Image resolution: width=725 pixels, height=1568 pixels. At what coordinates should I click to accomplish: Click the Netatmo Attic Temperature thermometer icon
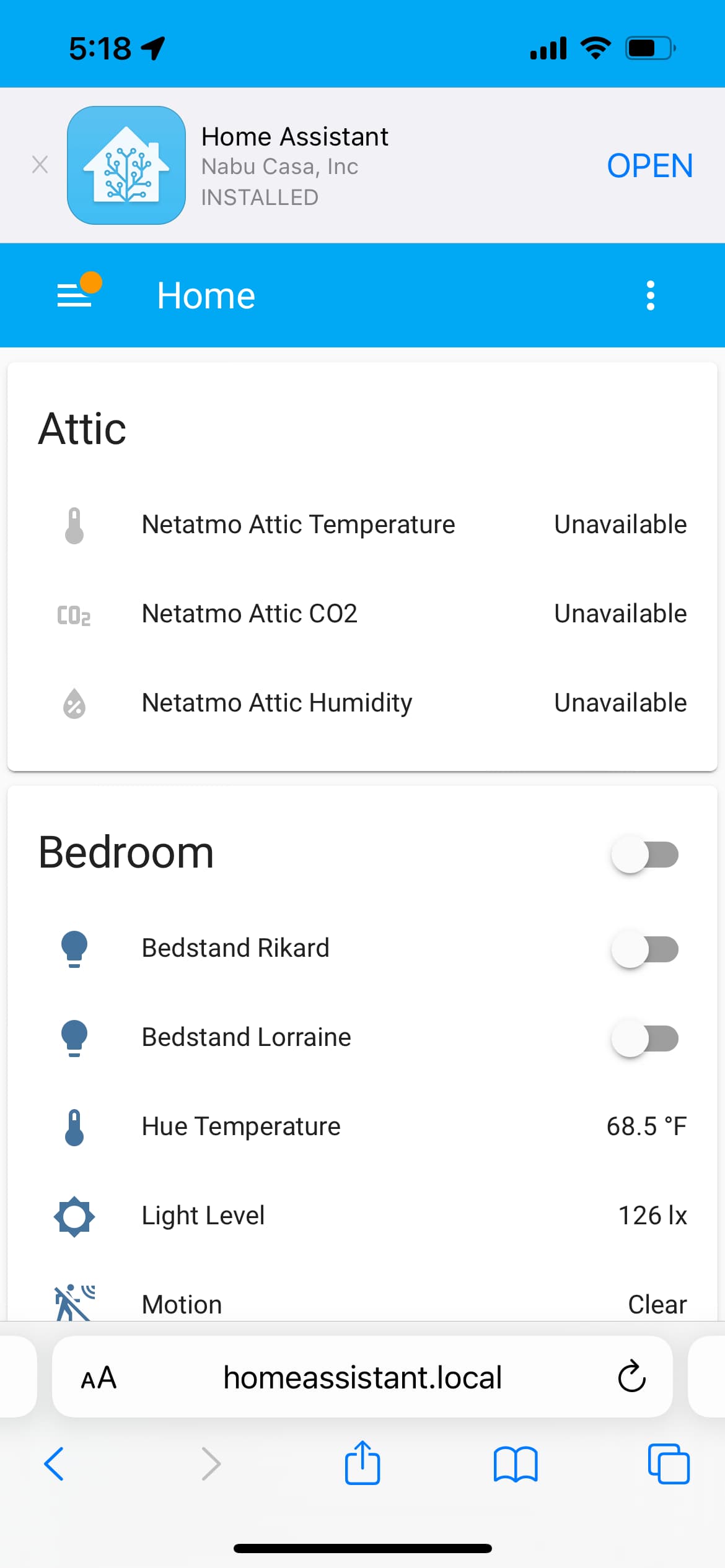tap(74, 524)
